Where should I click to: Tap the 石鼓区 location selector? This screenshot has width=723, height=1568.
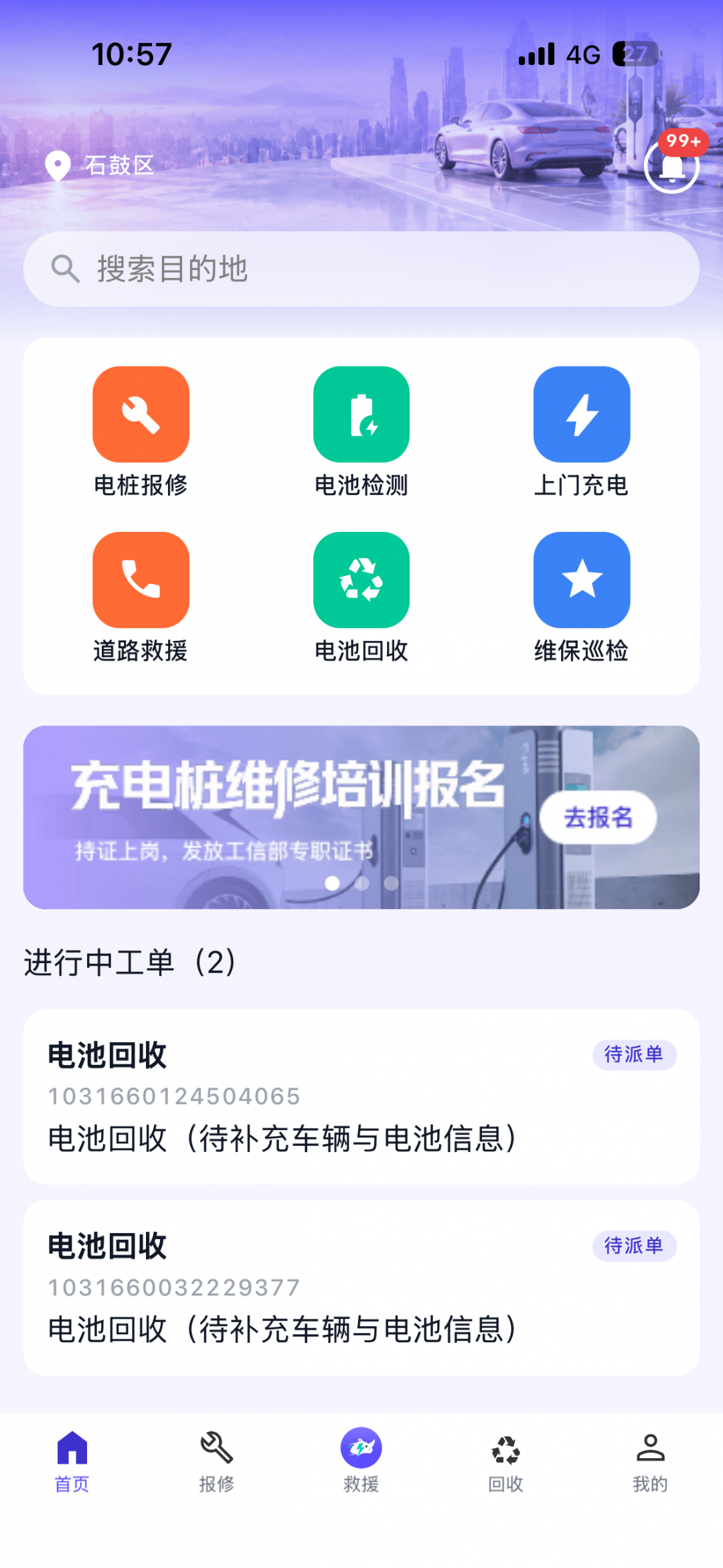100,165
